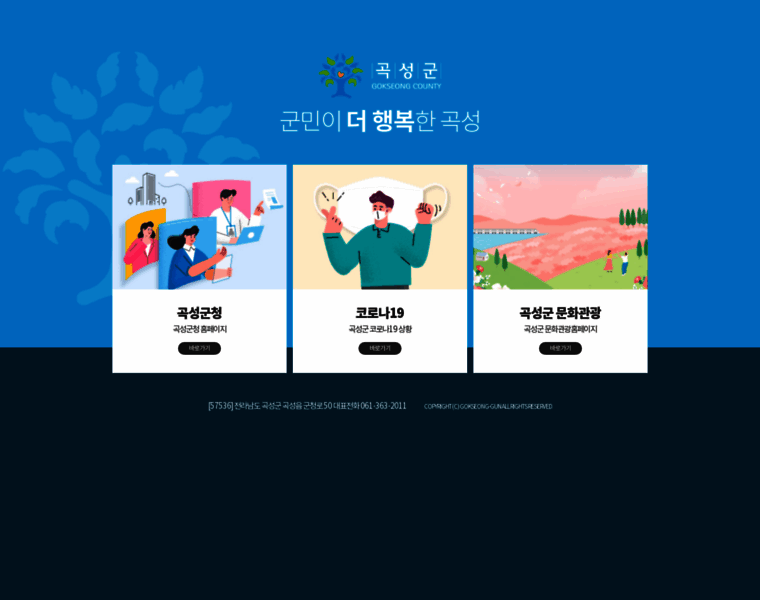Tap the 바로가기 button under 곡성군 문화관광
Screen dimensions: 760x600
coord(560,348)
